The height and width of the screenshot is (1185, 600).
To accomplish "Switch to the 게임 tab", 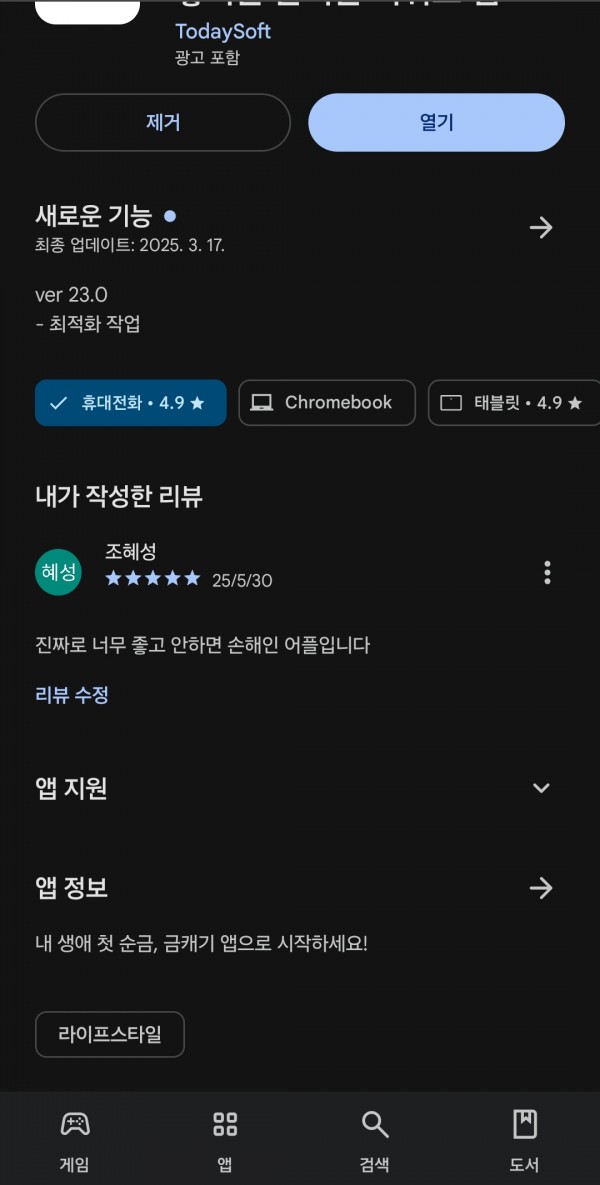I will click(x=75, y=1140).
